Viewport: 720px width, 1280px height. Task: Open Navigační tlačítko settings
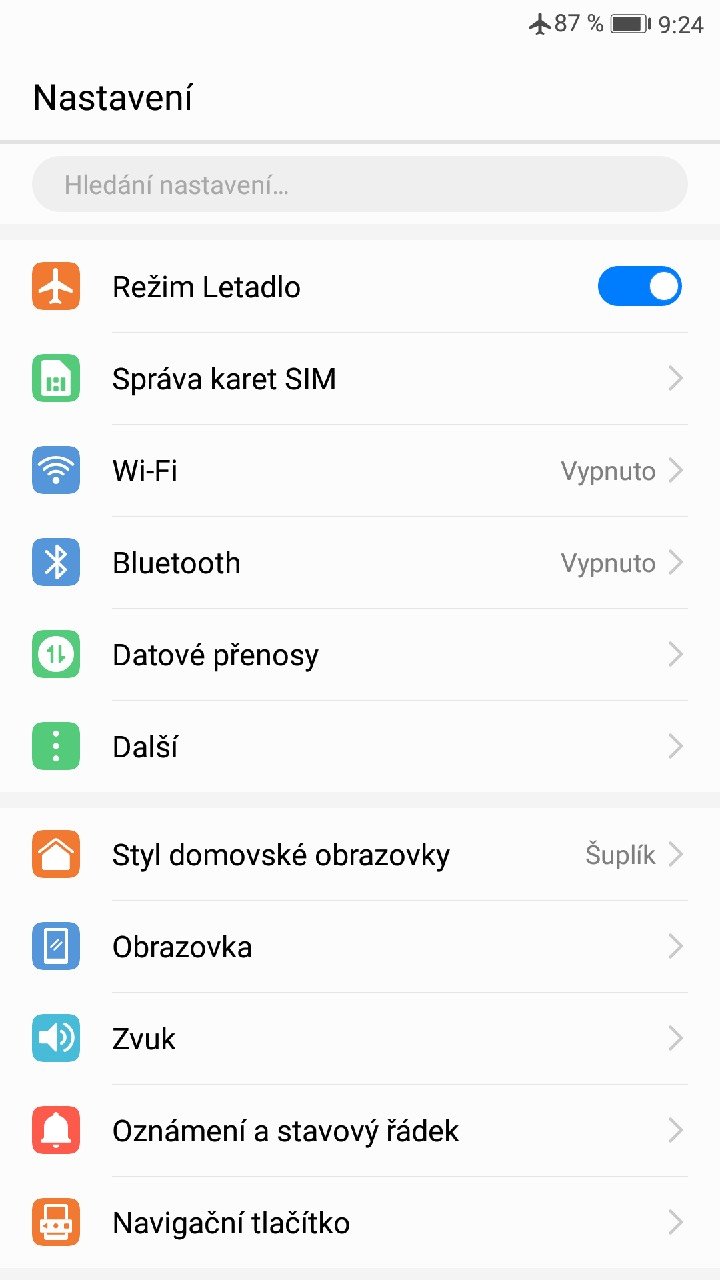[360, 1223]
